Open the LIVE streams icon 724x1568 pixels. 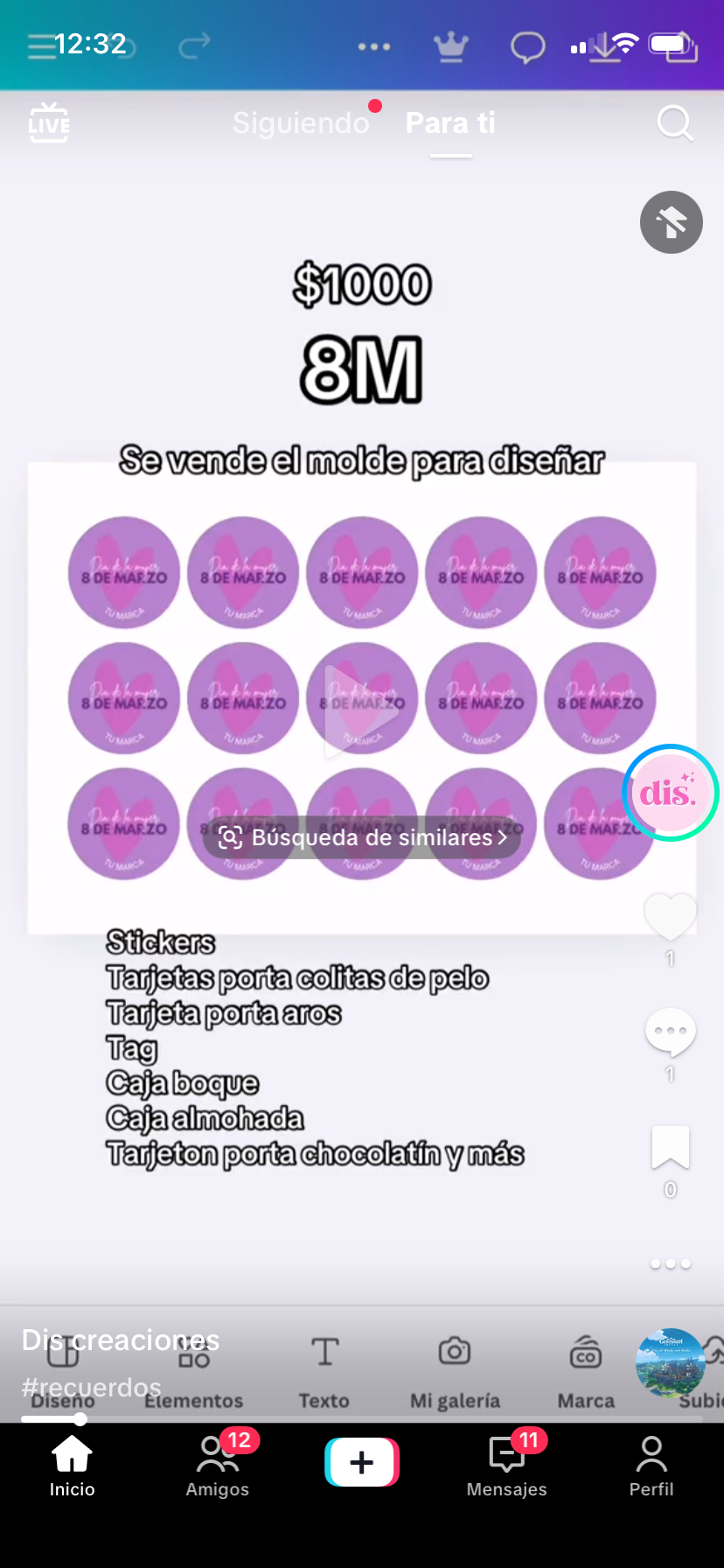pyautogui.click(x=49, y=123)
